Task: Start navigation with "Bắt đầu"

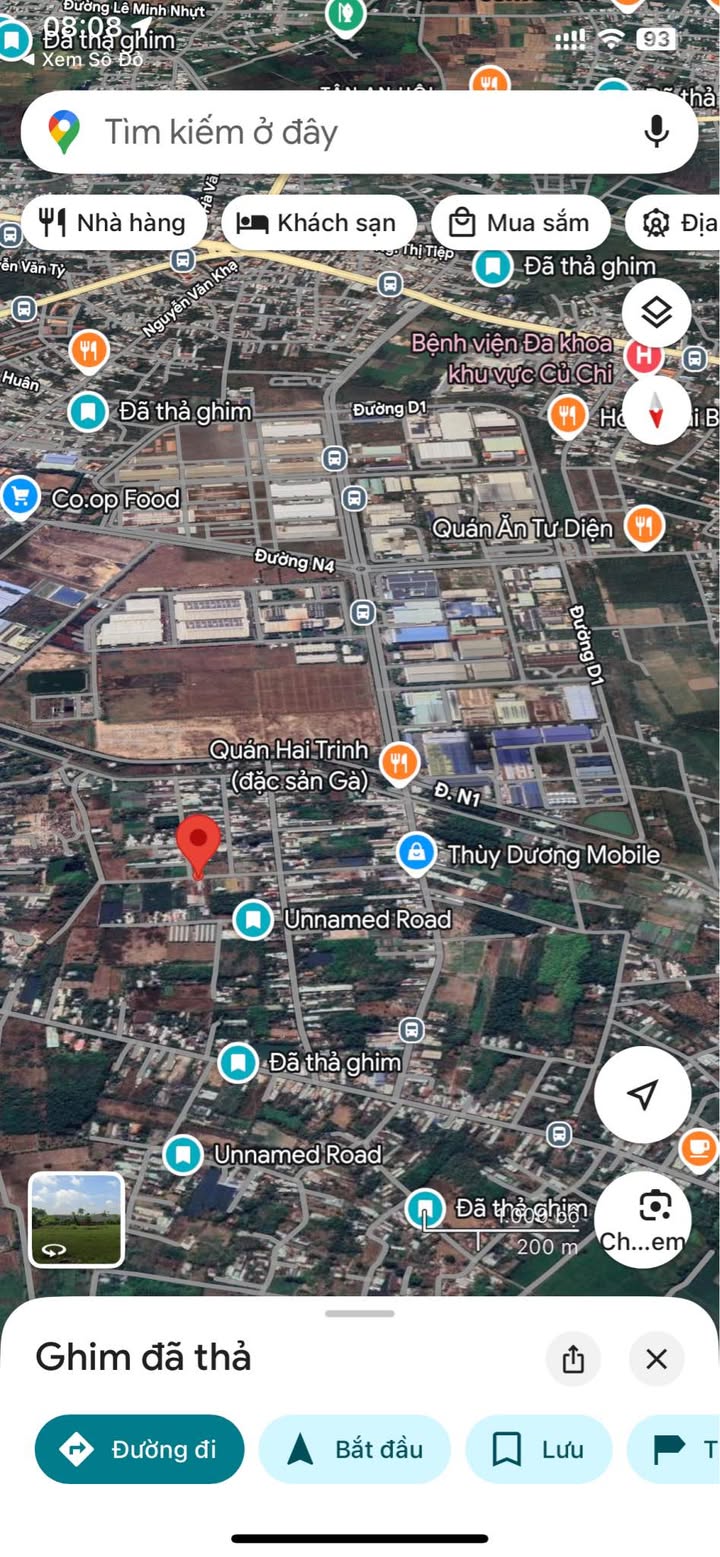Action: click(x=355, y=1449)
